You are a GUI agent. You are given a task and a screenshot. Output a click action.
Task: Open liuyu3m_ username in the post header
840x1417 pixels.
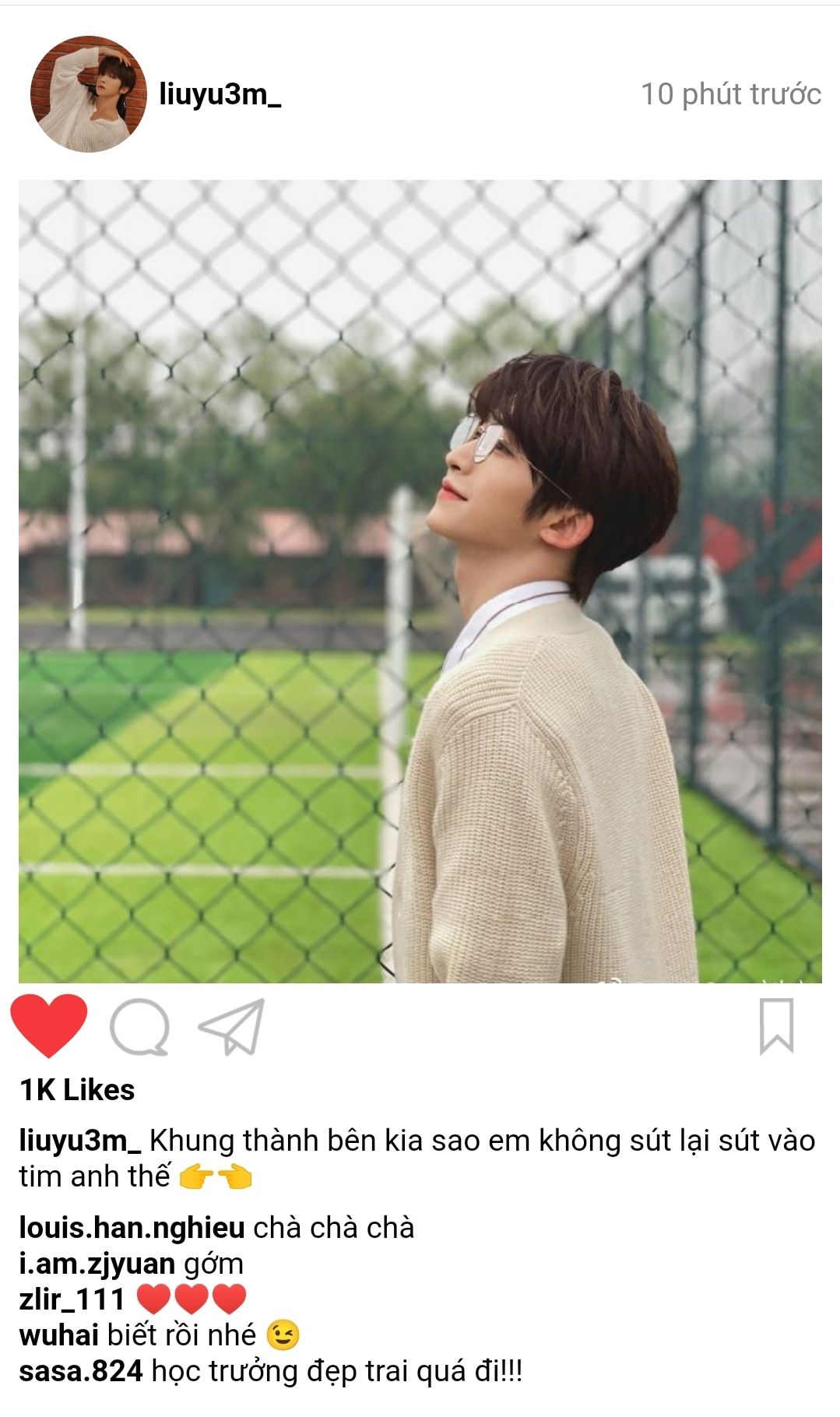[220, 94]
